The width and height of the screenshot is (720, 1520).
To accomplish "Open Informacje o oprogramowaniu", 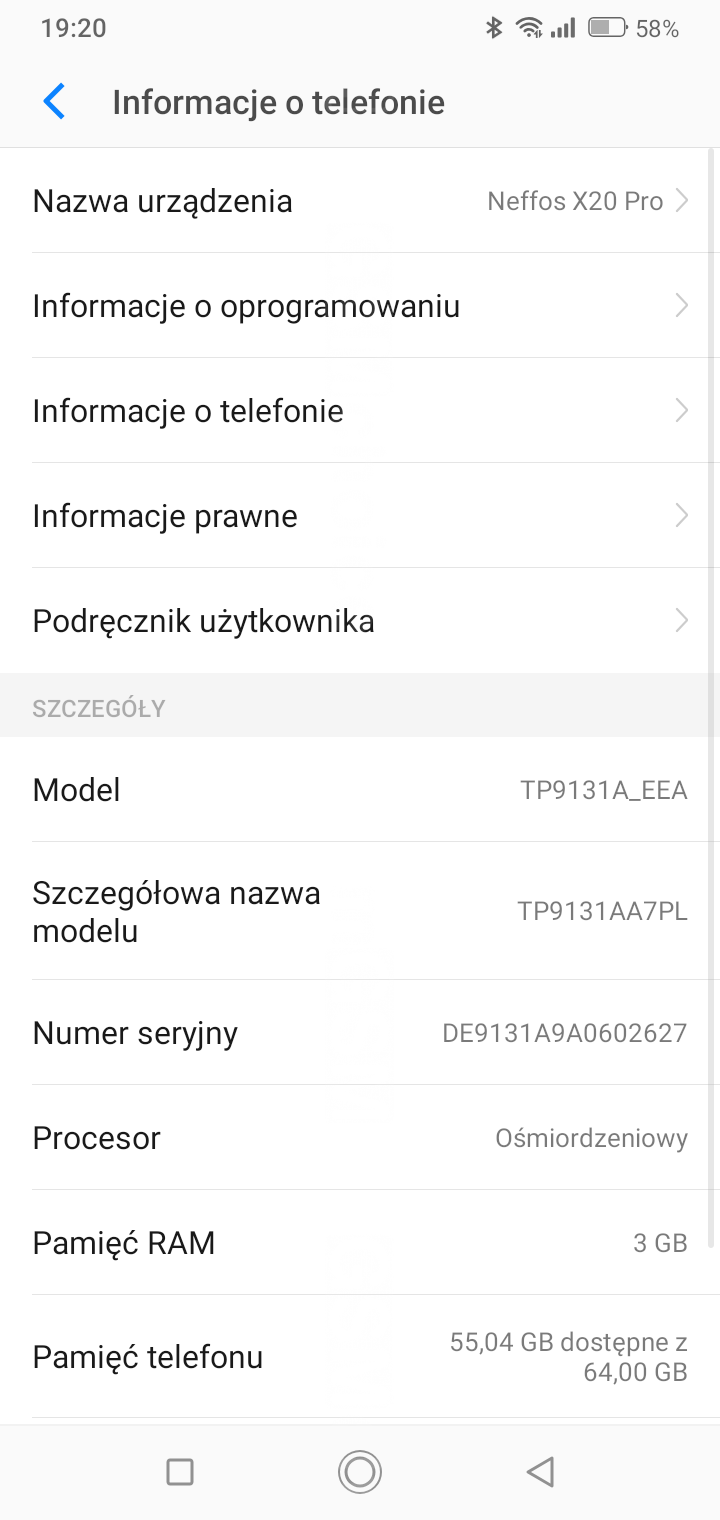I will point(360,306).
